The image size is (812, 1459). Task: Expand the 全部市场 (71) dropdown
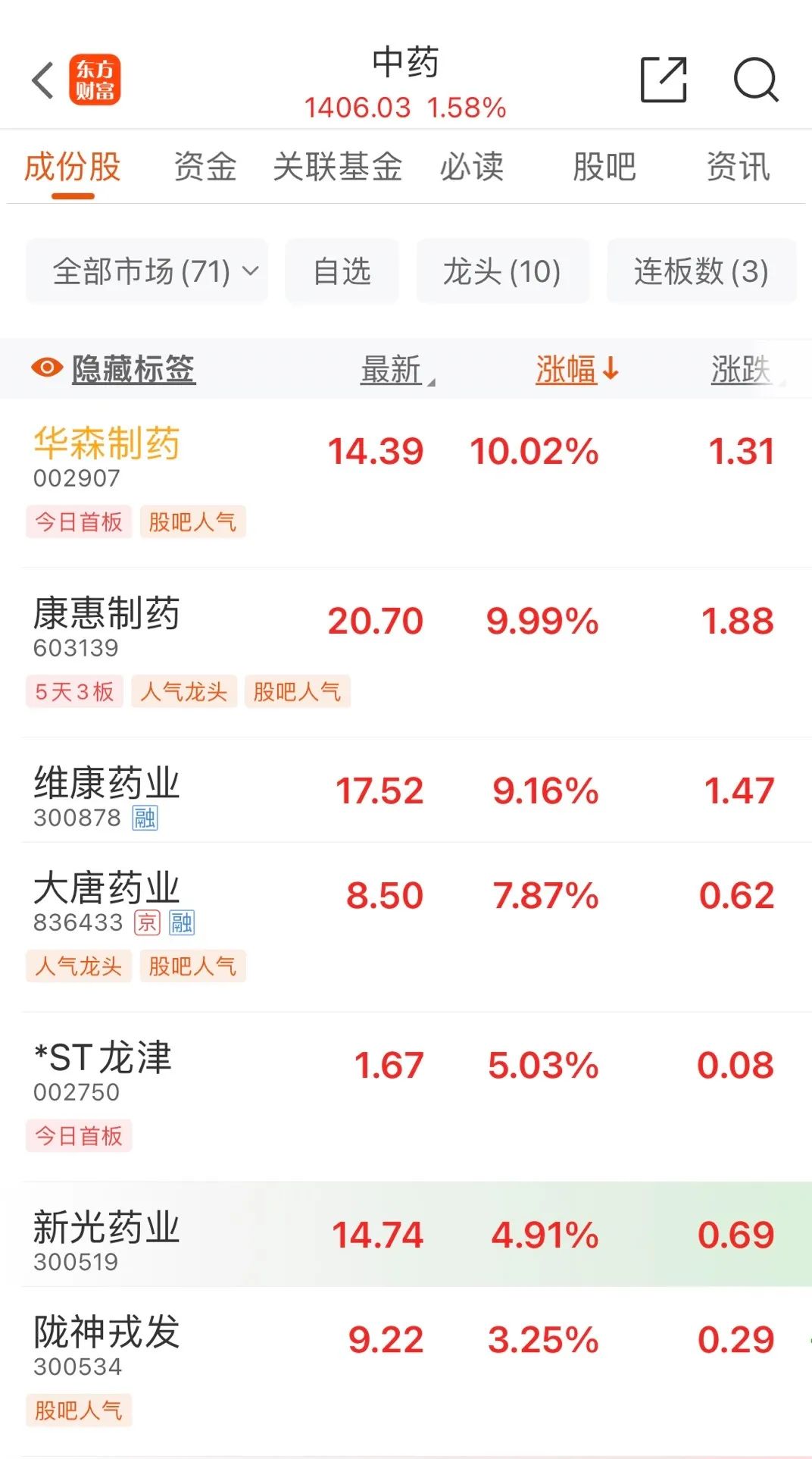coord(148,271)
